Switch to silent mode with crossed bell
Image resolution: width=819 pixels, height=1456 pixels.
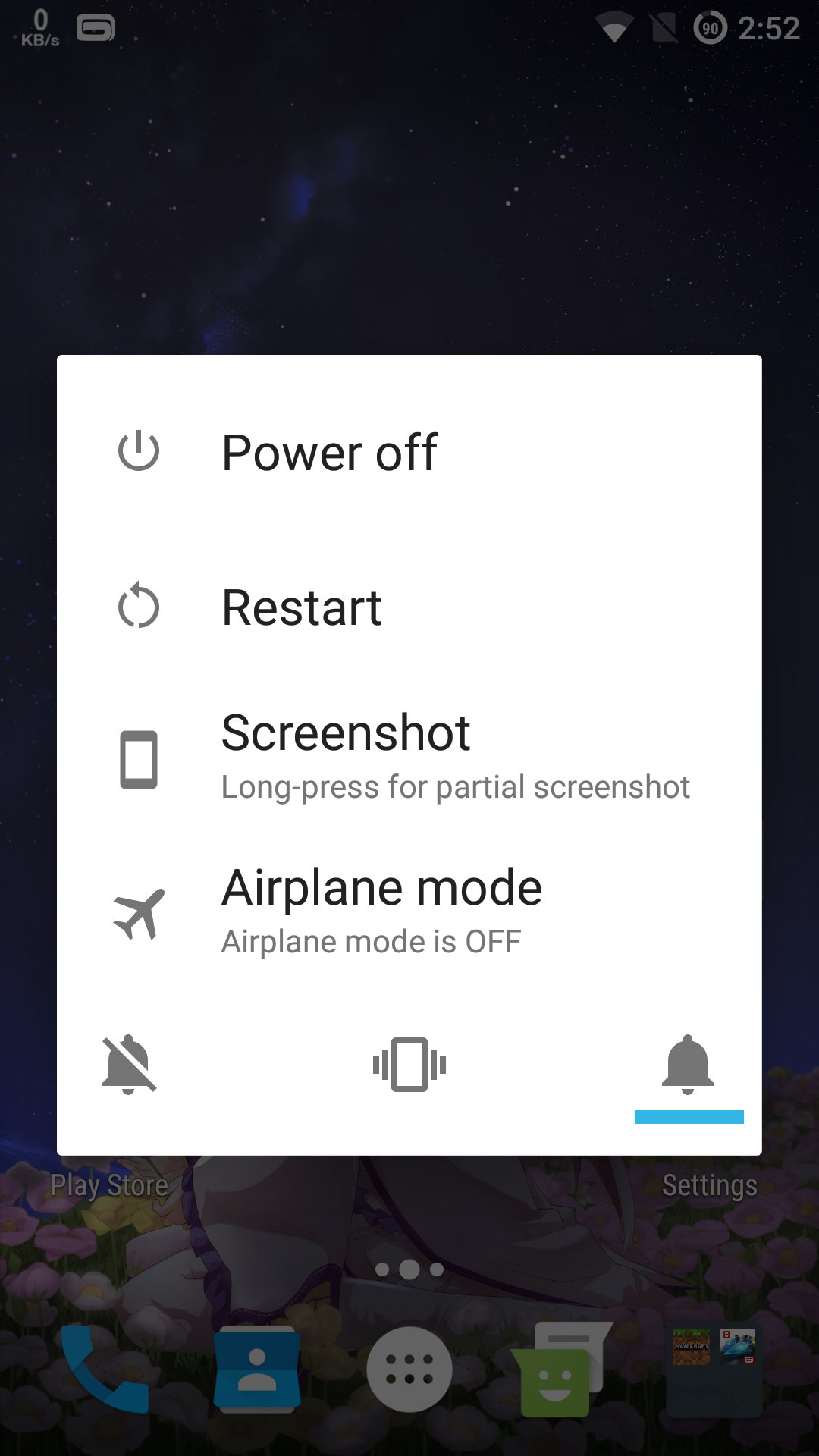click(130, 1064)
